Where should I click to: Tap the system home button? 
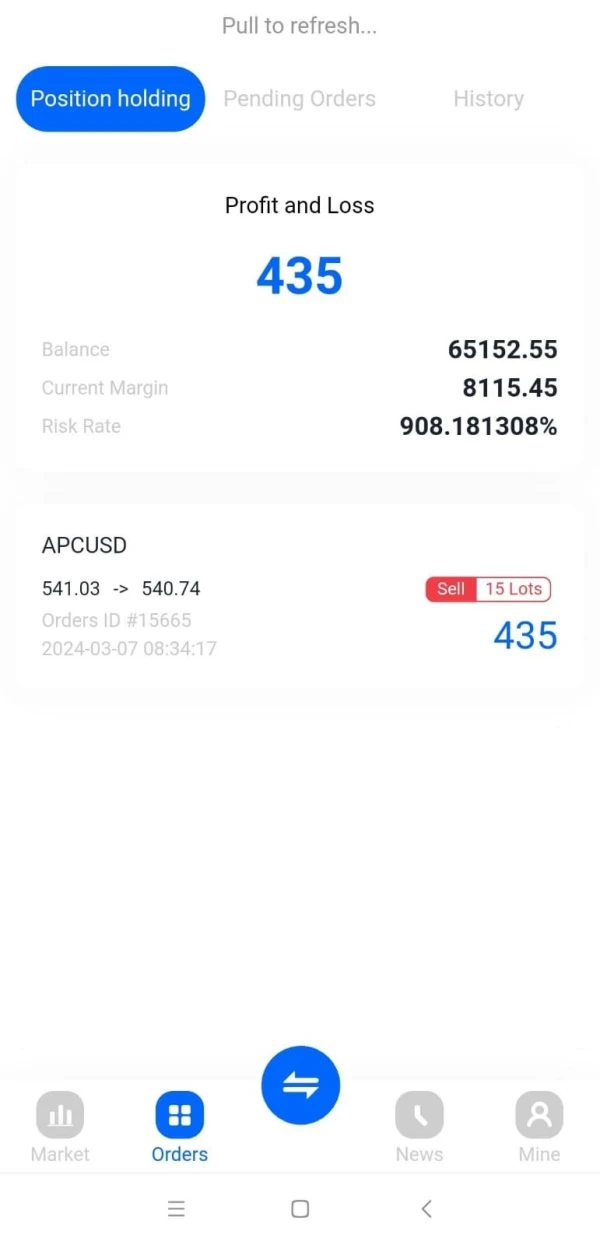[x=300, y=1209]
